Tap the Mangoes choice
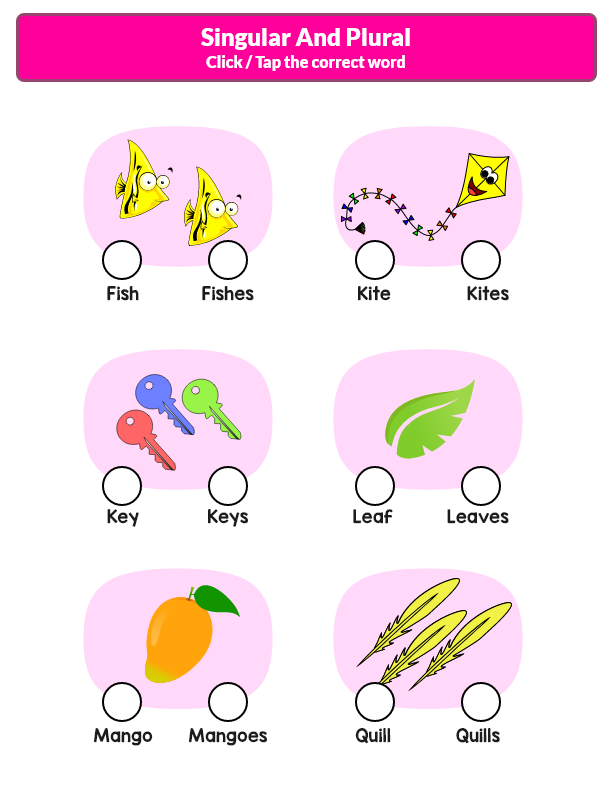 [x=228, y=702]
